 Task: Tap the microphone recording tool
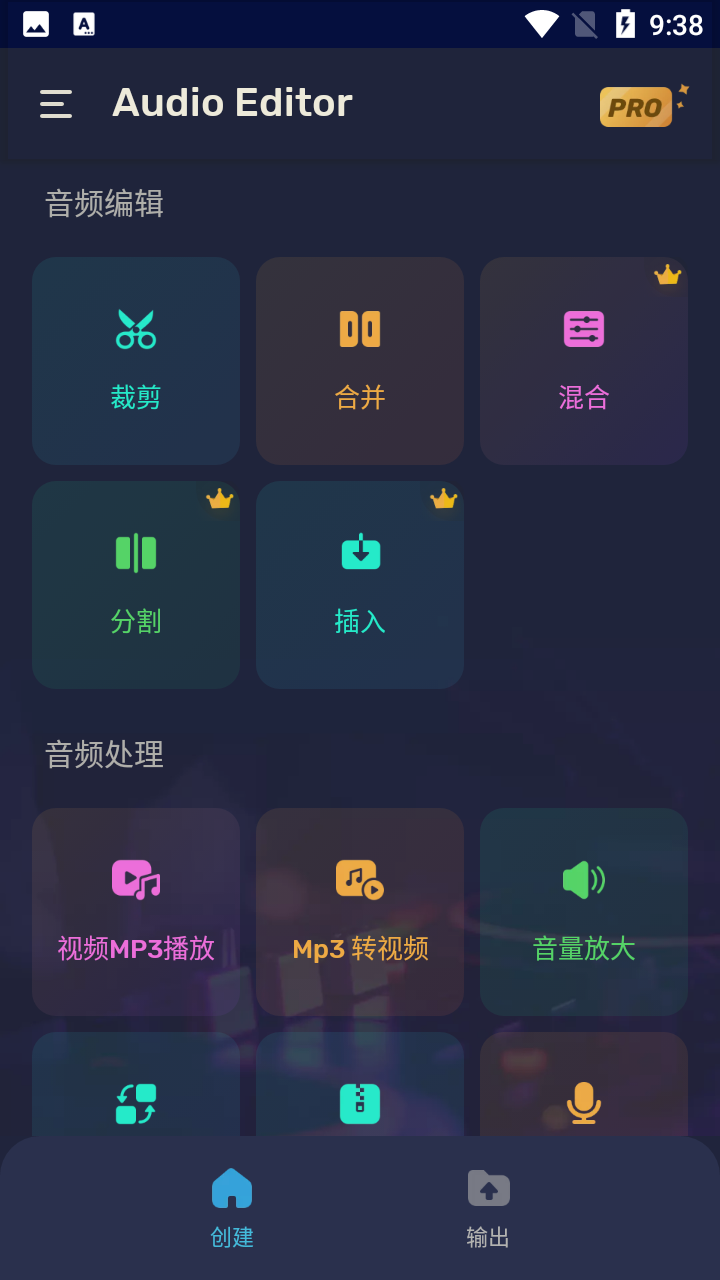[x=583, y=1103]
